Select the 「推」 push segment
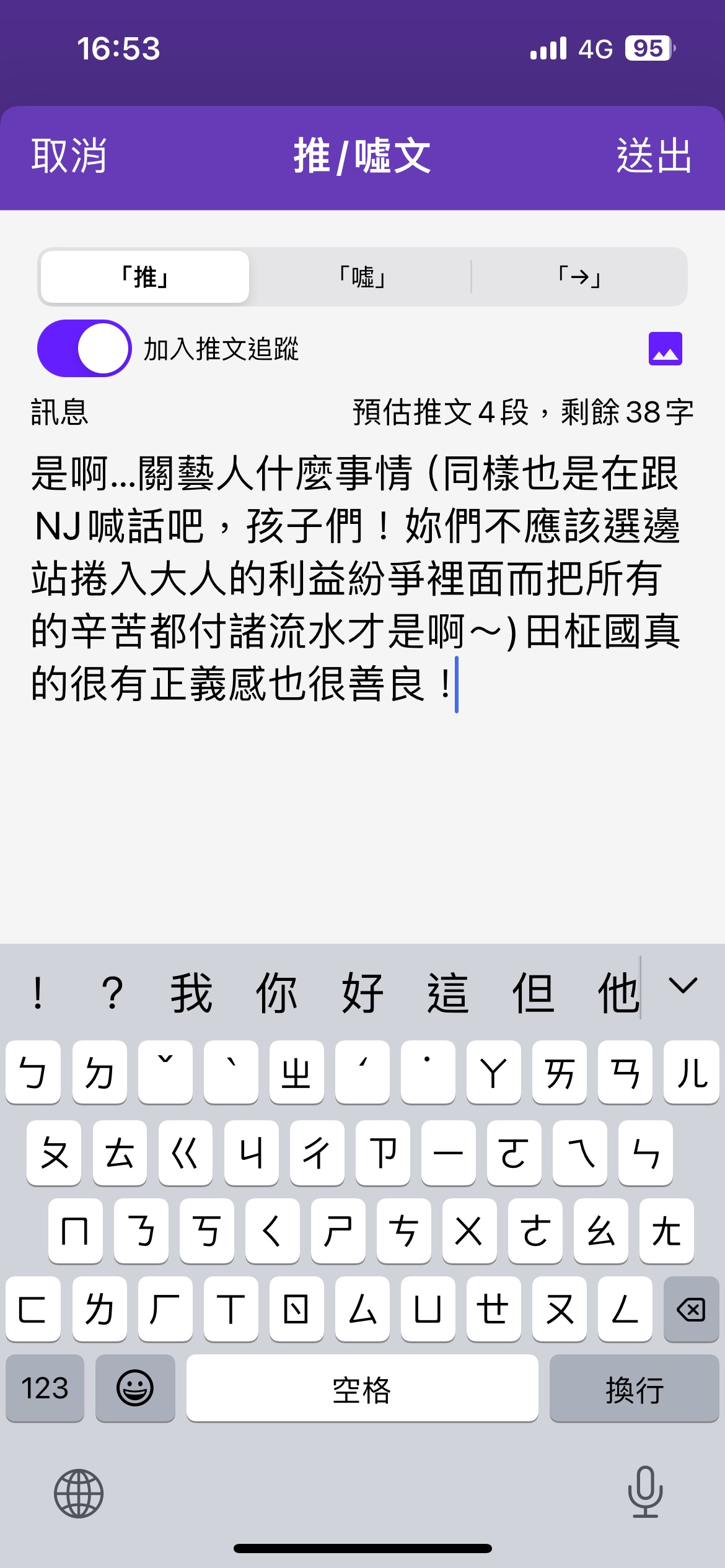 pos(145,277)
